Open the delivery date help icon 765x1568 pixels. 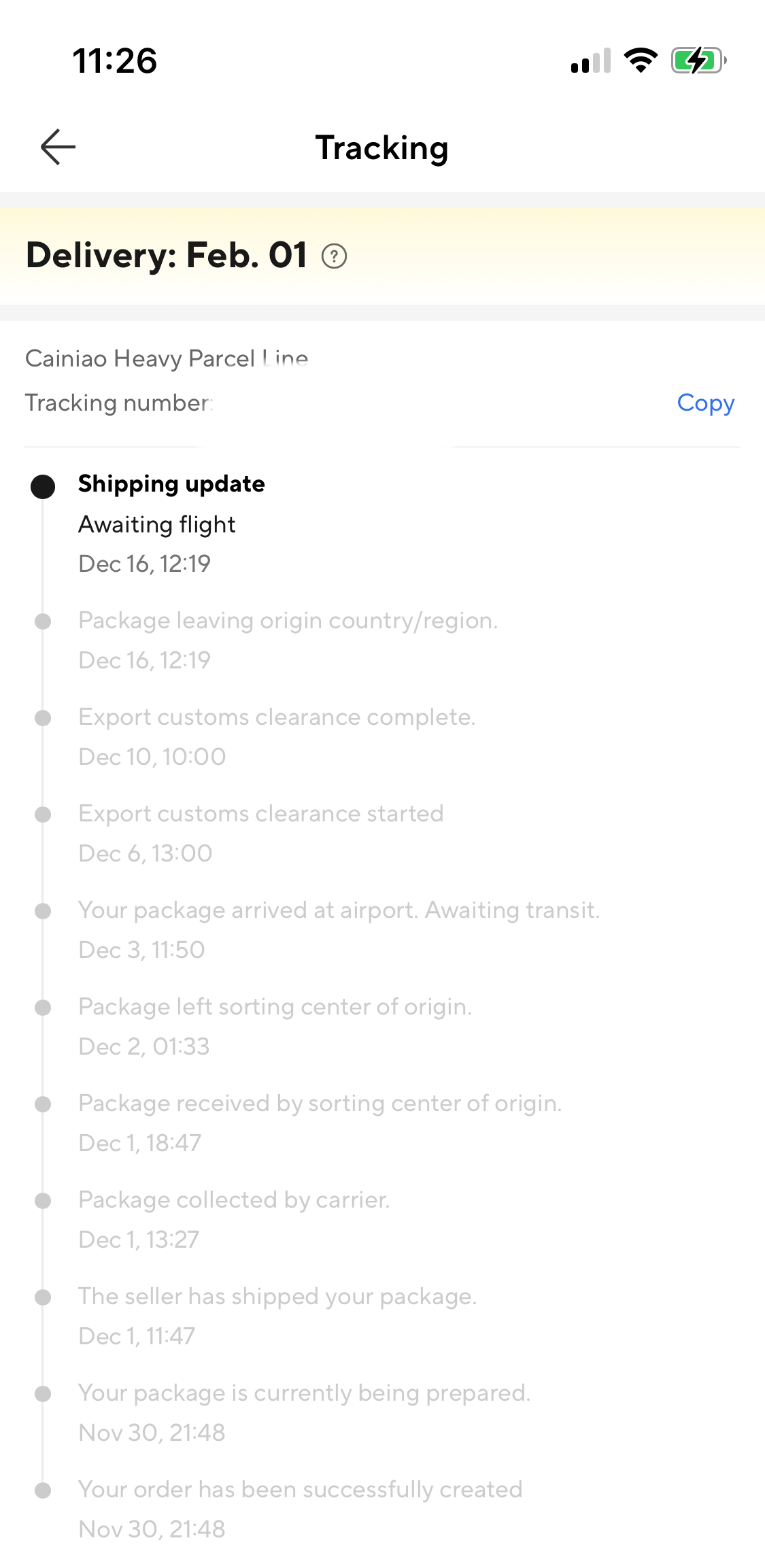(334, 257)
